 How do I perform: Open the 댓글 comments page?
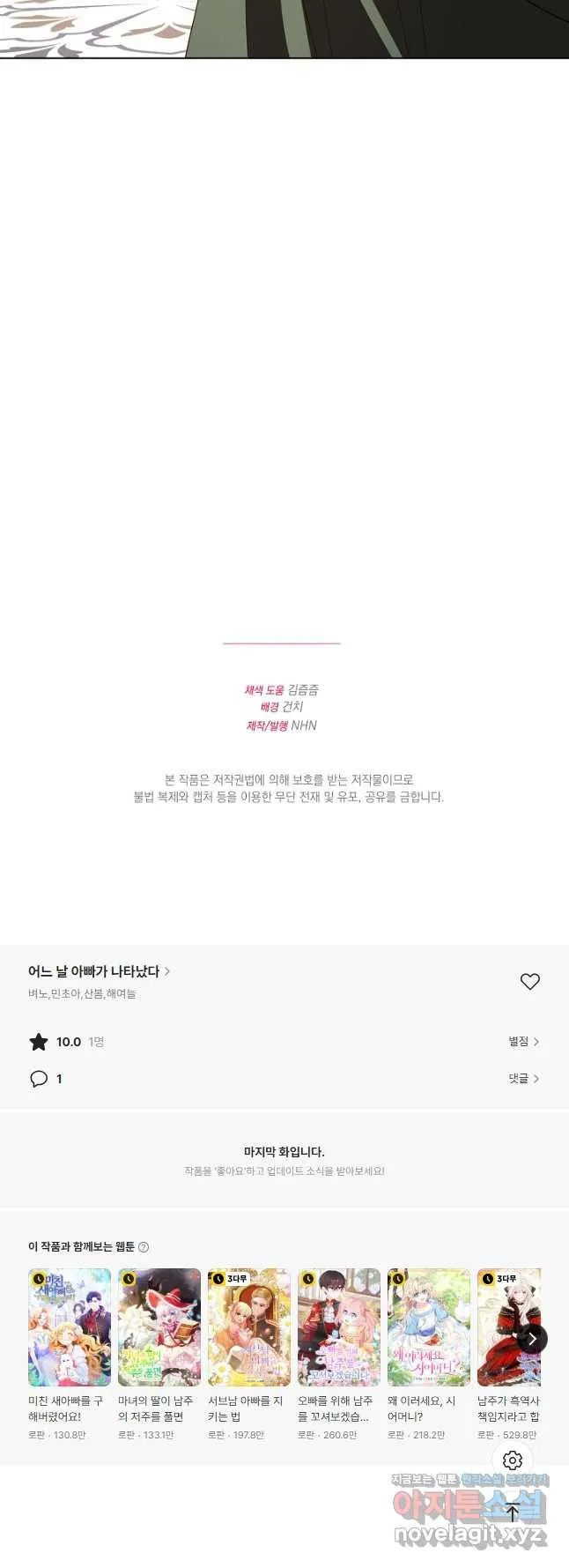tap(523, 1079)
